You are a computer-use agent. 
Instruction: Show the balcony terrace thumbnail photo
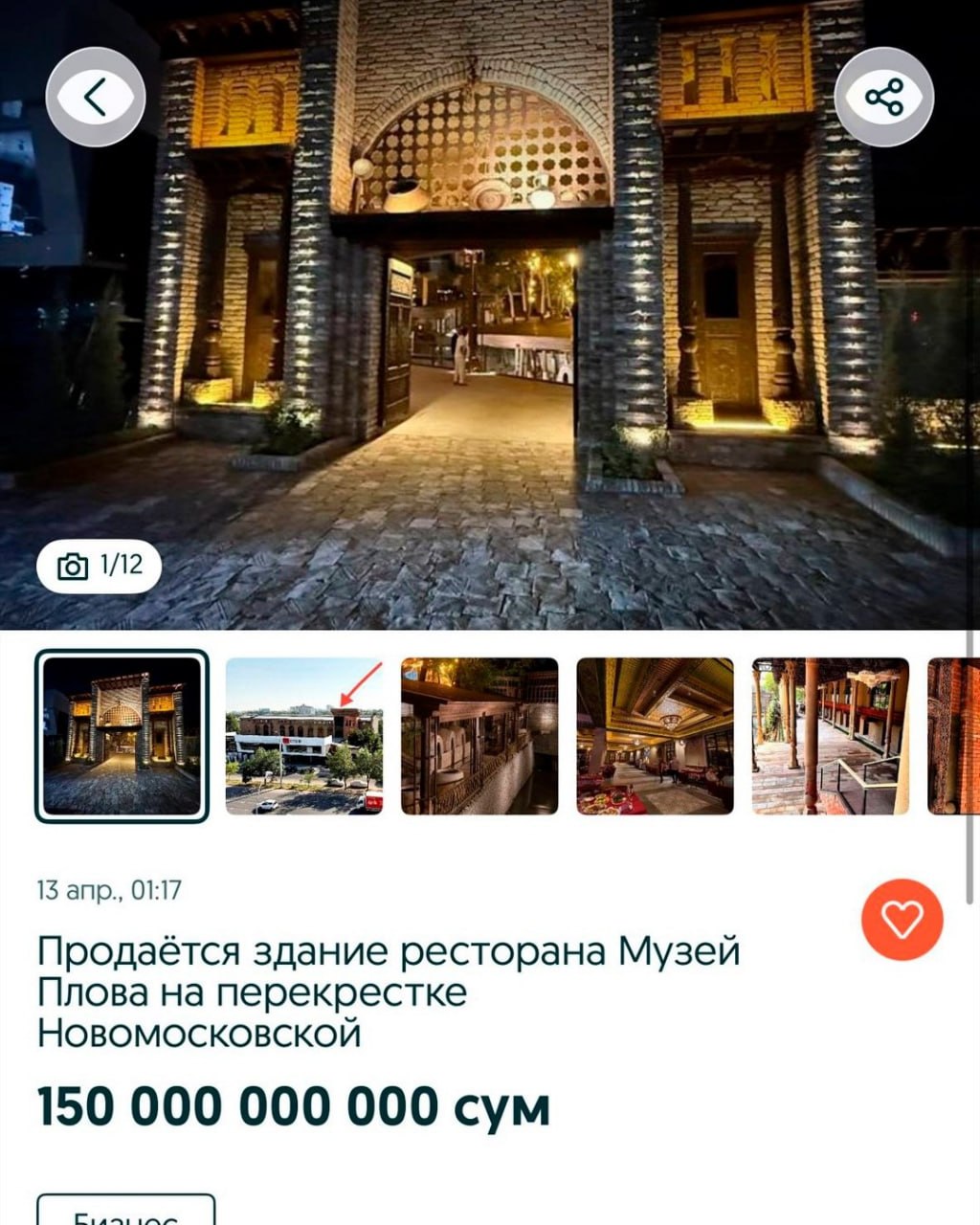(479, 736)
